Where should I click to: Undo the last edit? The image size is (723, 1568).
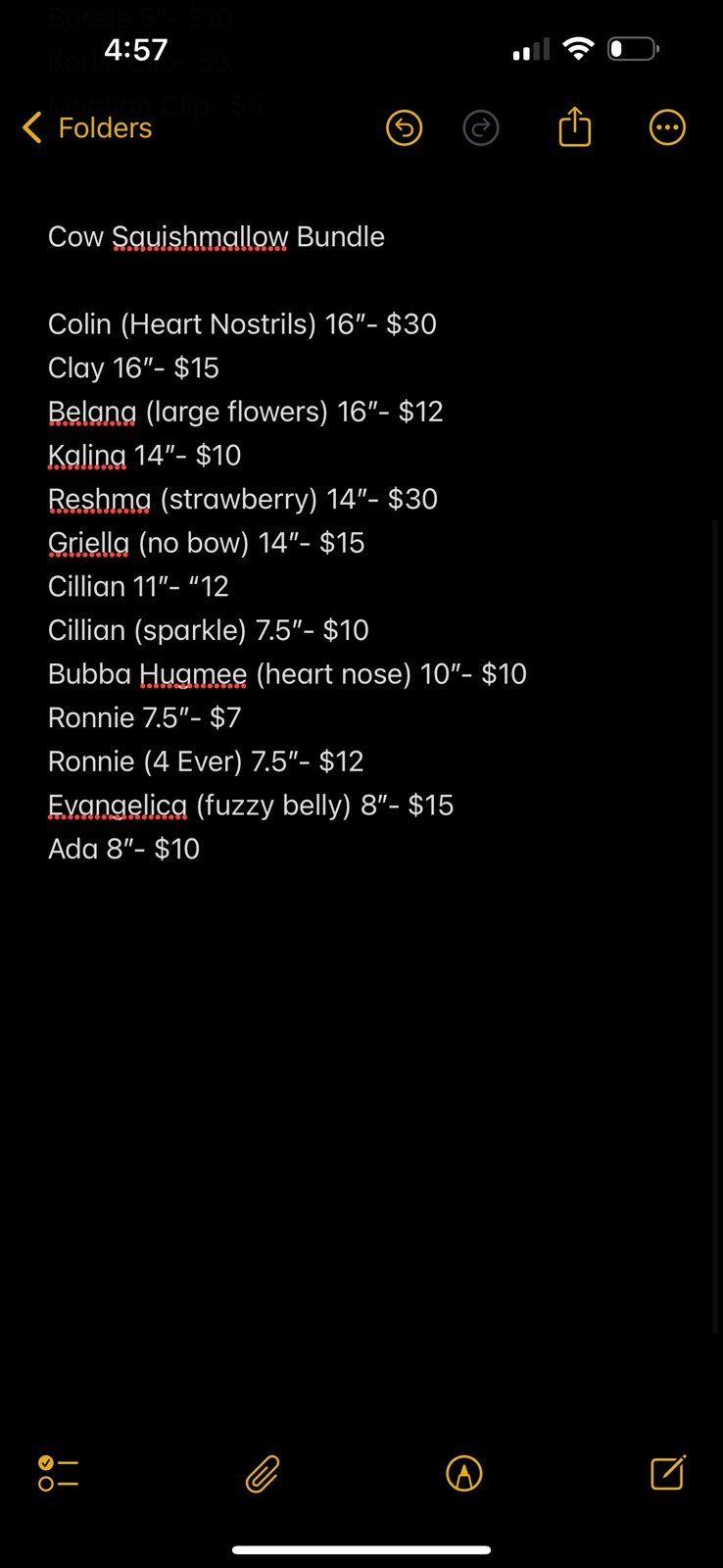tap(404, 127)
